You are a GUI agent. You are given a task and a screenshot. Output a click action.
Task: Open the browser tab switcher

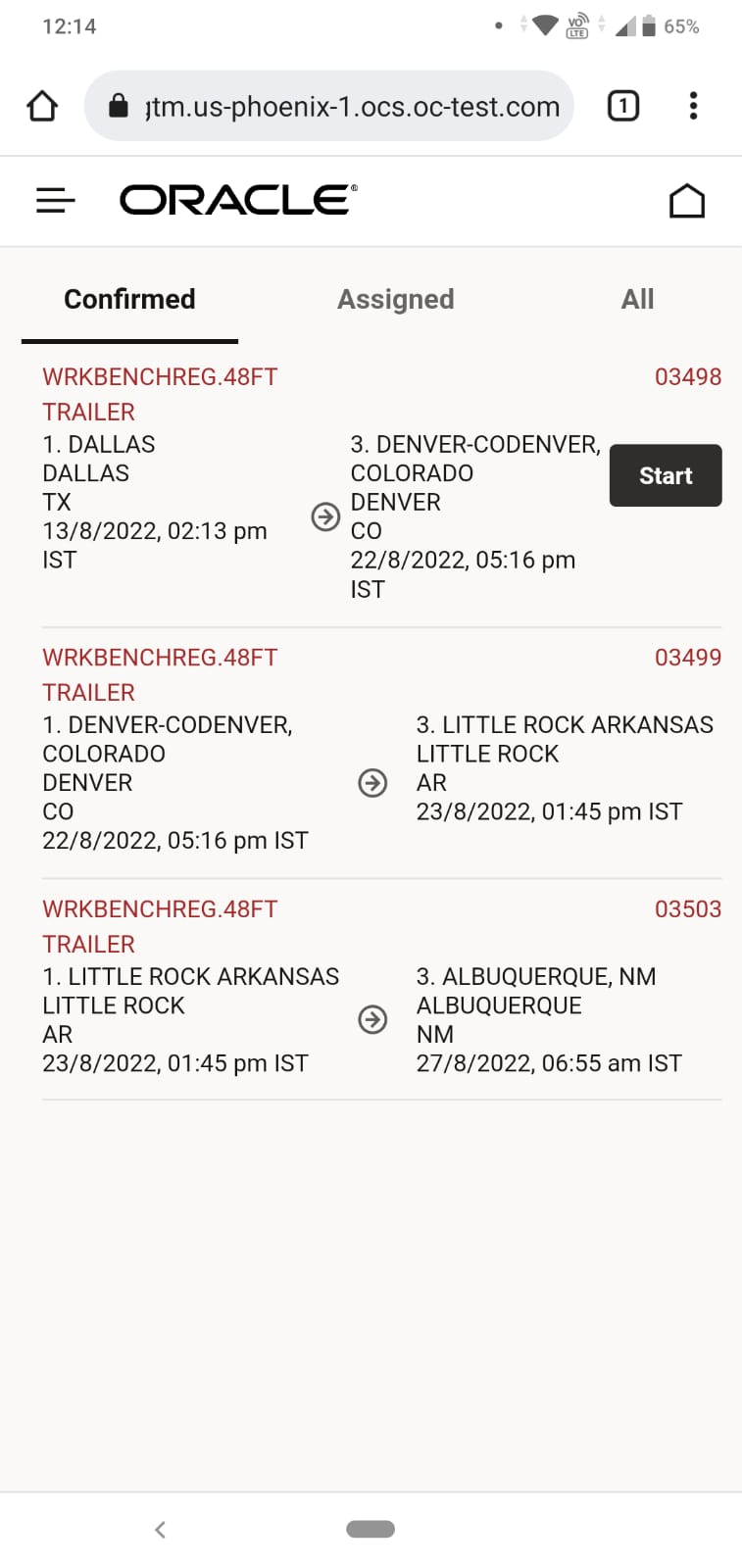(x=623, y=106)
